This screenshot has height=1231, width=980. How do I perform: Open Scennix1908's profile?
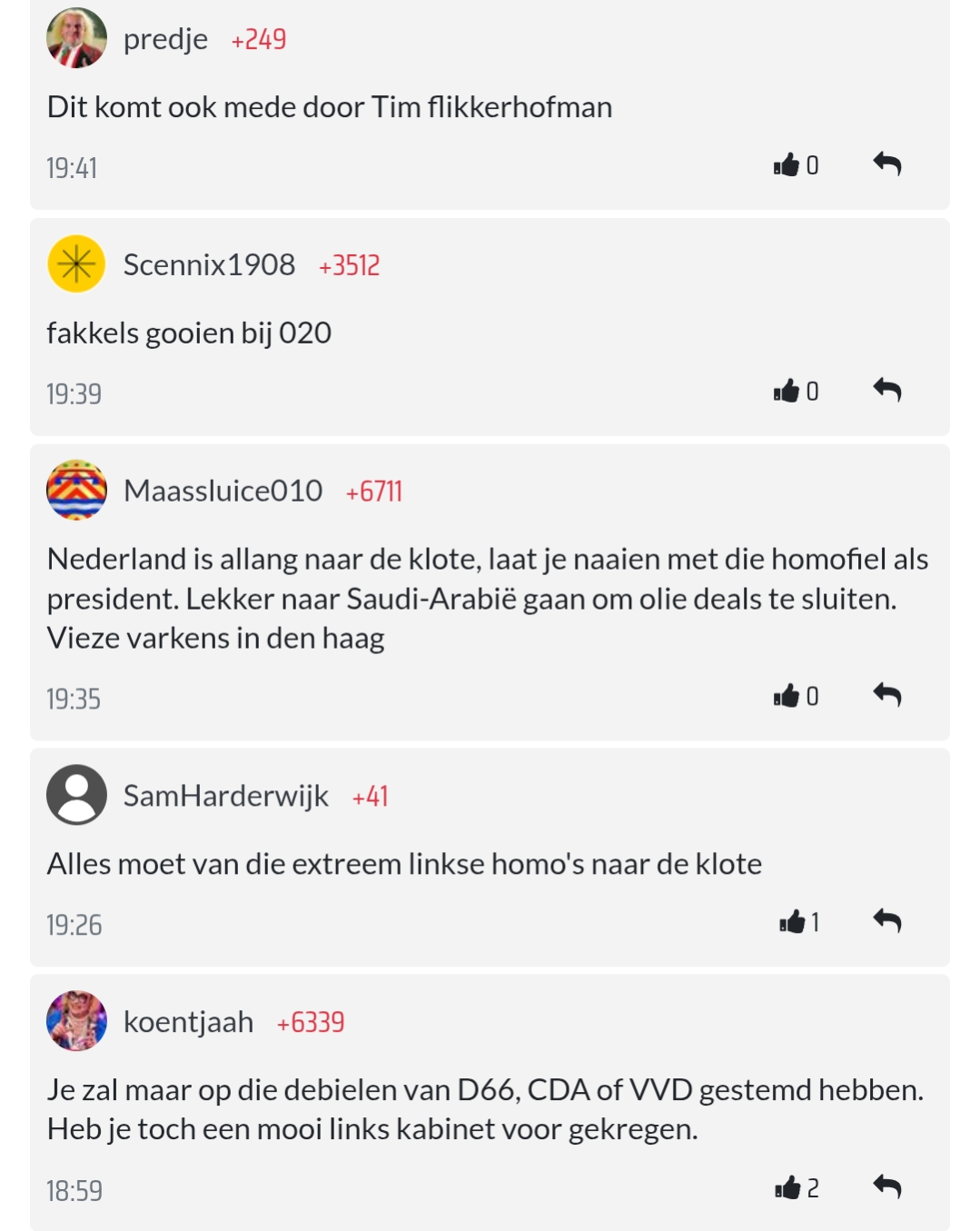pyautogui.click(x=209, y=264)
